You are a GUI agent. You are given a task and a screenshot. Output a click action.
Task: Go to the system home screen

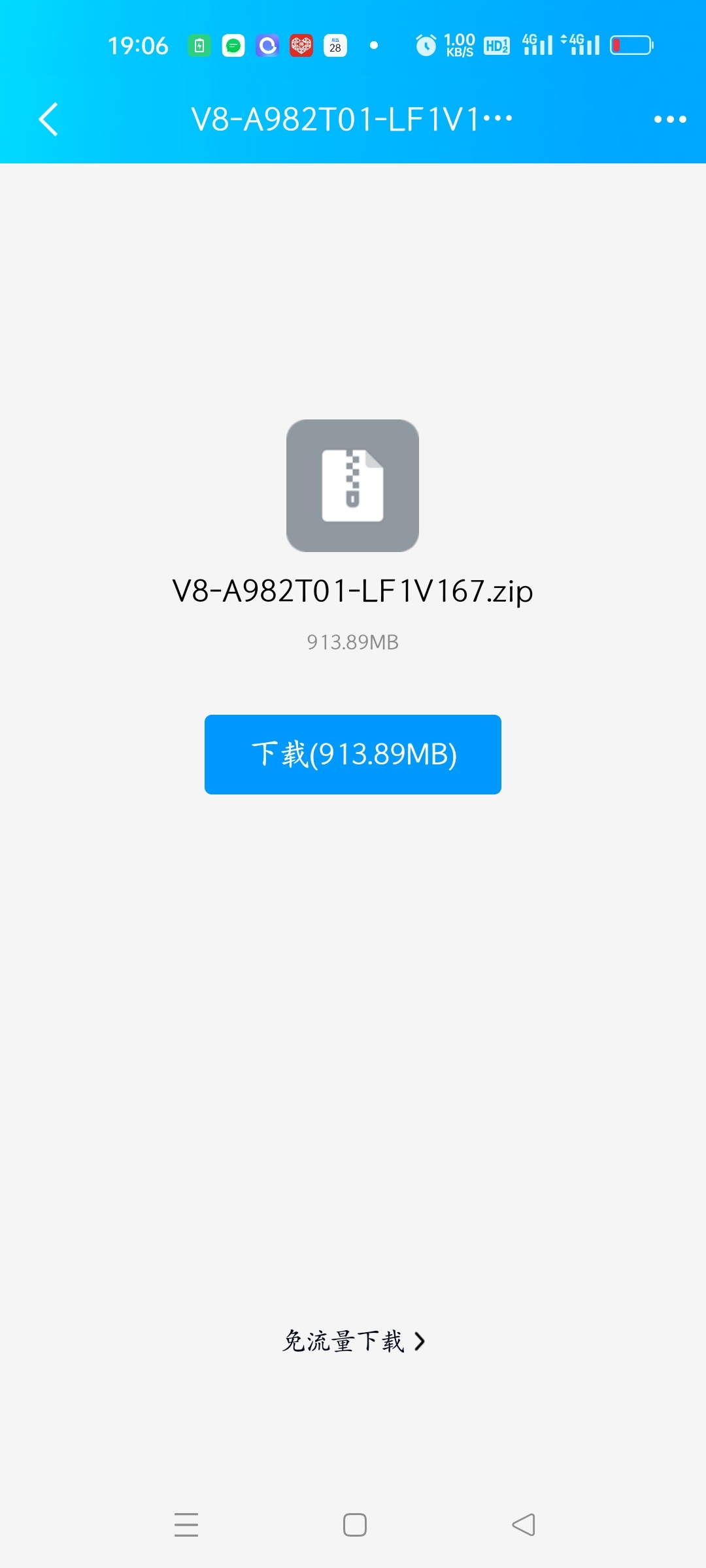pyautogui.click(x=354, y=1525)
